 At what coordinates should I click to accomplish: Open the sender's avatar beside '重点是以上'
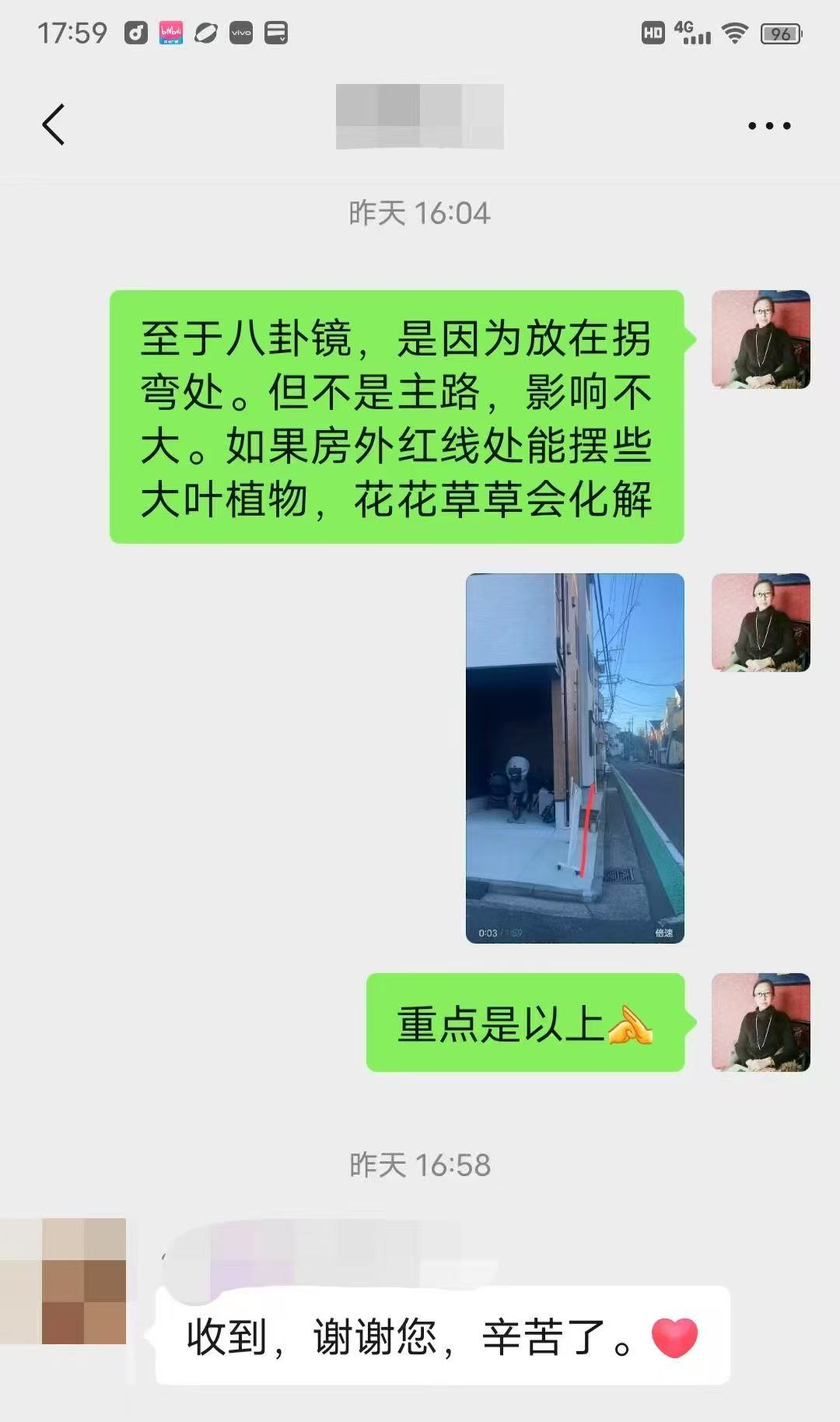coord(761,1021)
